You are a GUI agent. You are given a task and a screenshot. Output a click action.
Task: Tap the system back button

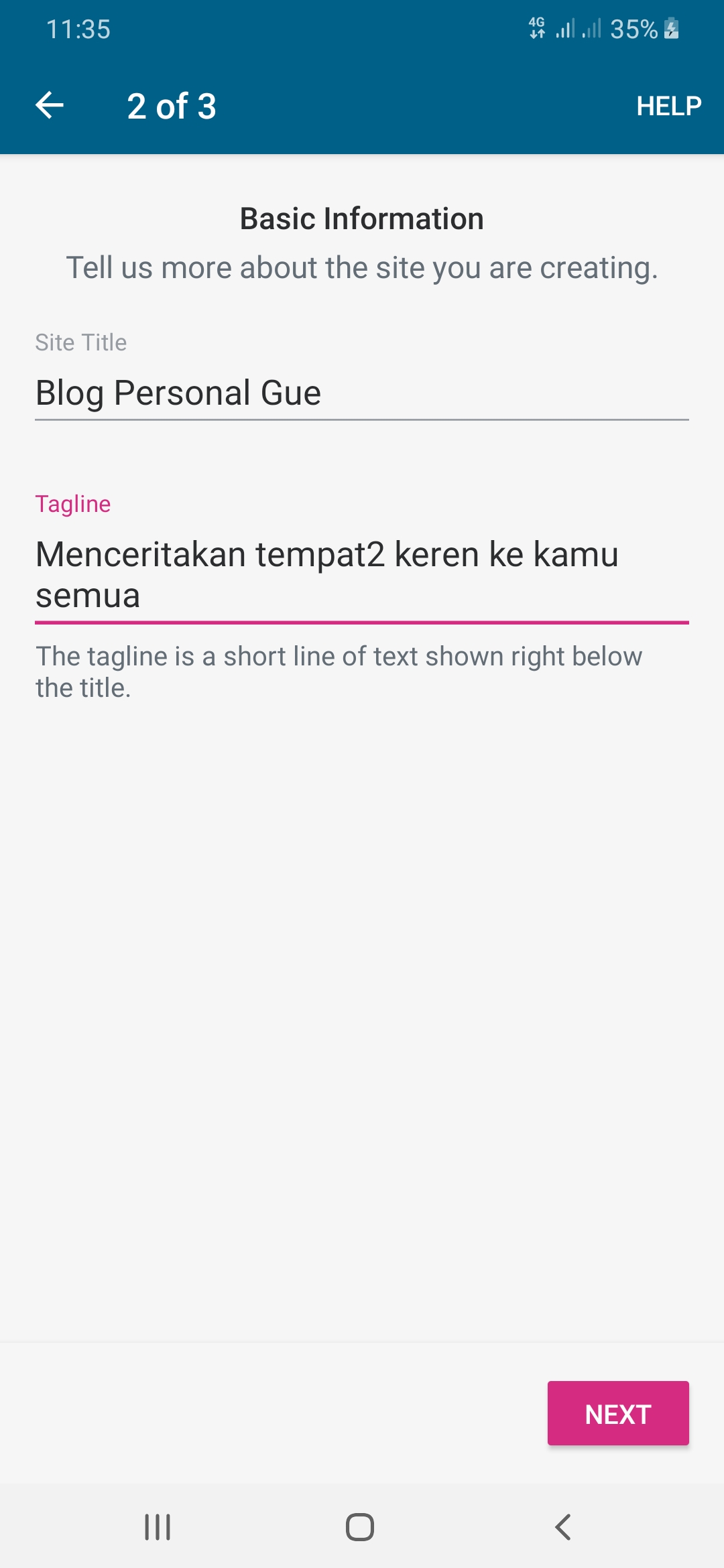click(563, 1527)
